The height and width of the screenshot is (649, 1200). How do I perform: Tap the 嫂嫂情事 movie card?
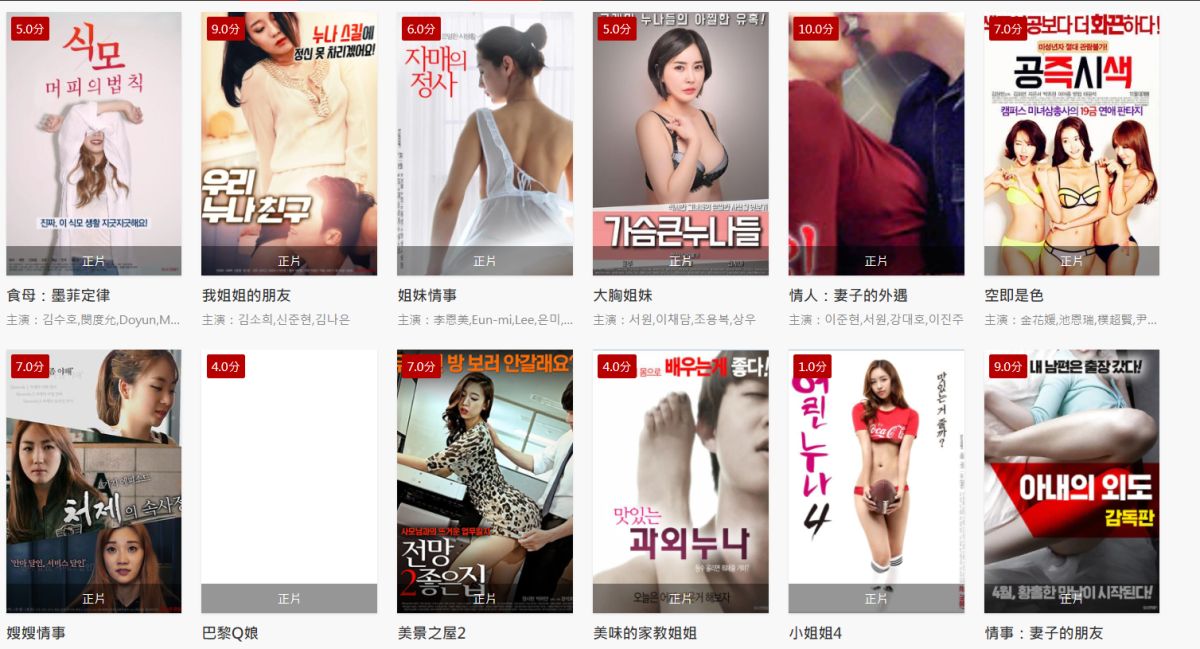tap(94, 481)
